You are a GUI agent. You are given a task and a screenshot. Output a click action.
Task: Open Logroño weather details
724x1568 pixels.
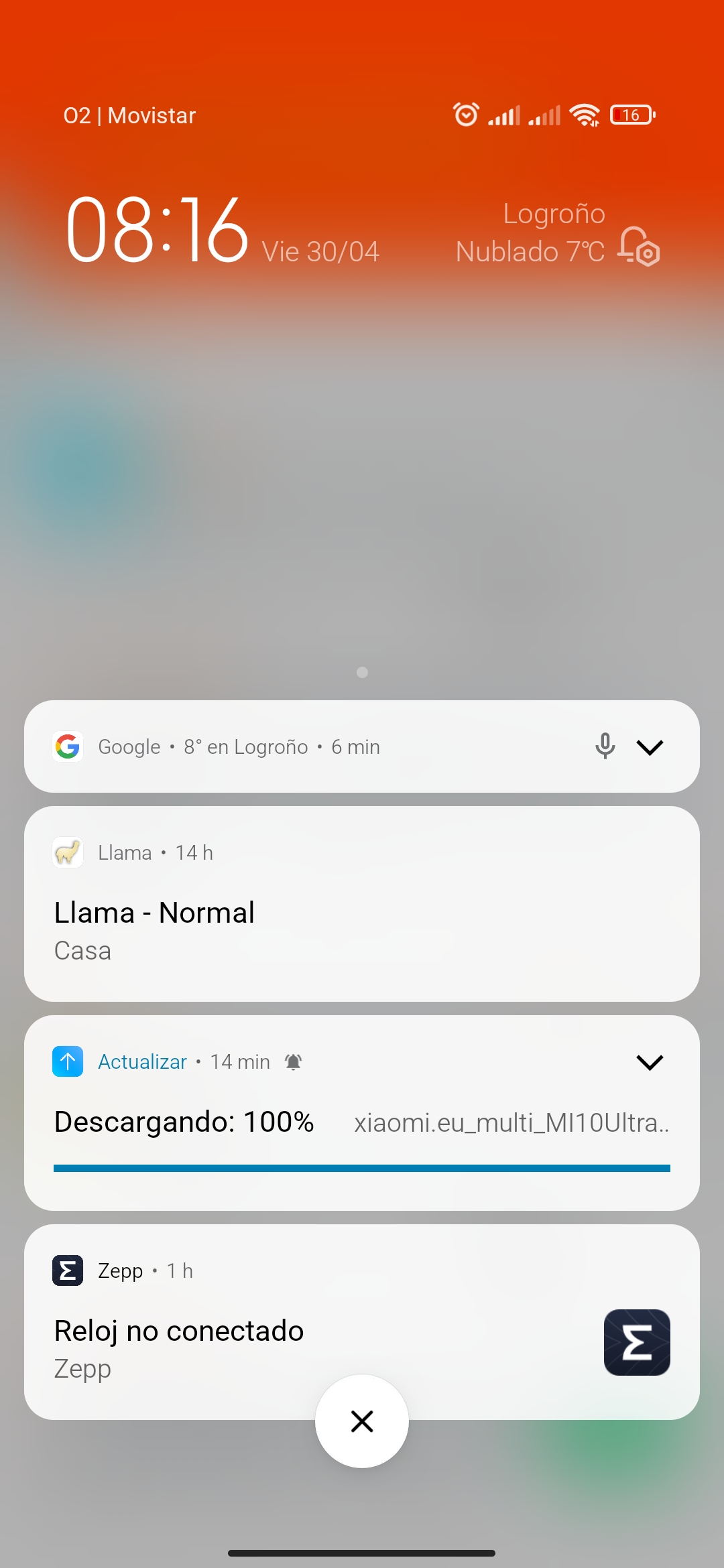[530, 233]
